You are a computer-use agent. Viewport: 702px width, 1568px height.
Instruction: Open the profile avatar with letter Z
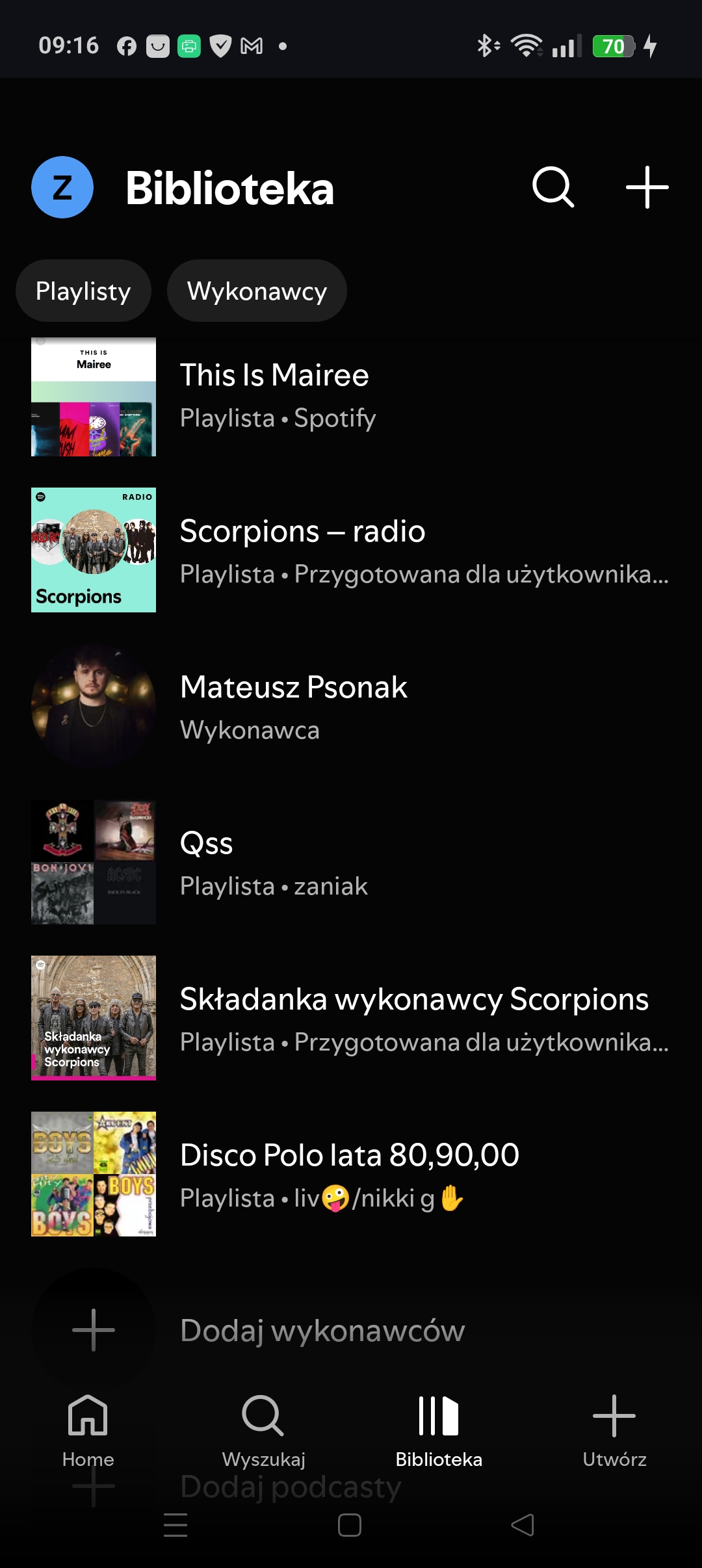click(62, 187)
